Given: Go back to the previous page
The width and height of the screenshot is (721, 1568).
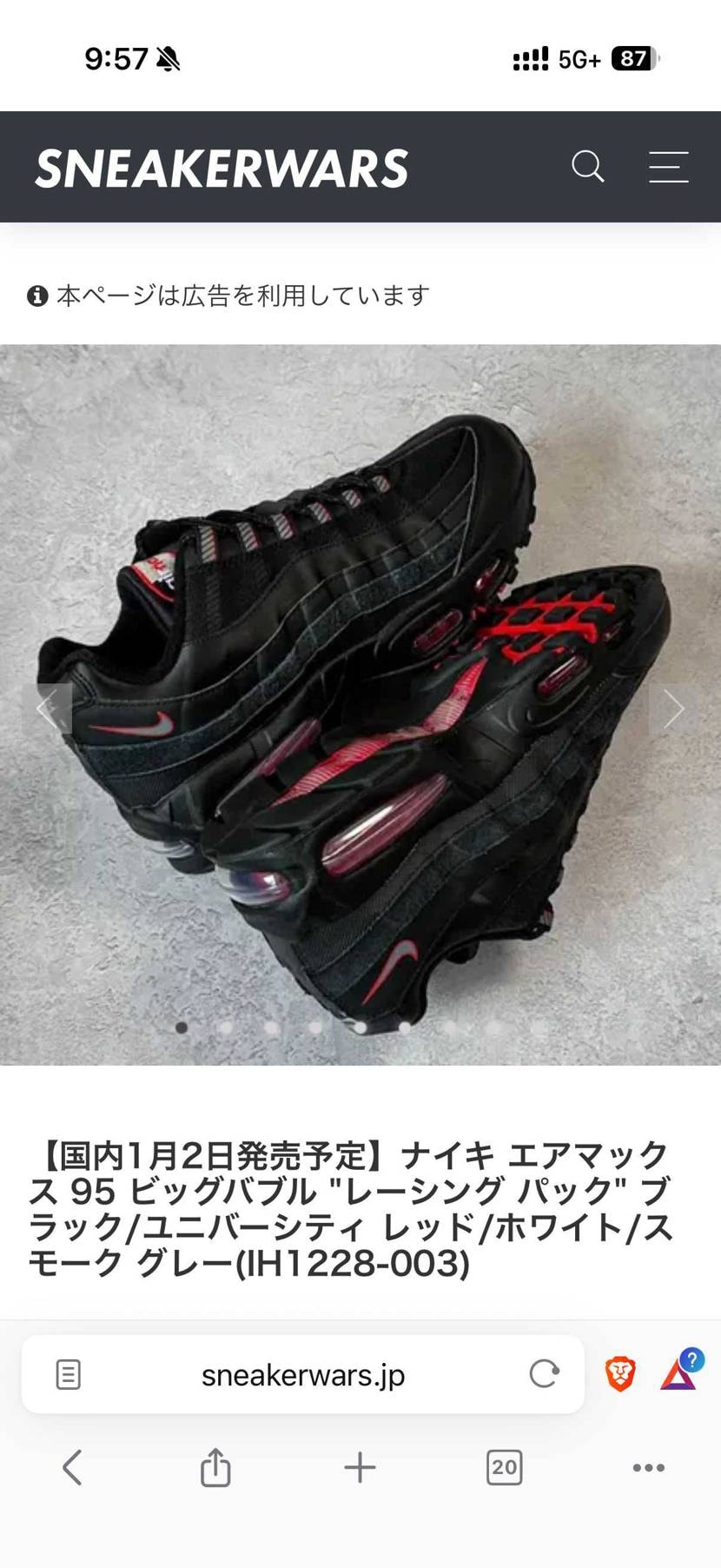Looking at the screenshot, I should point(73,1467).
